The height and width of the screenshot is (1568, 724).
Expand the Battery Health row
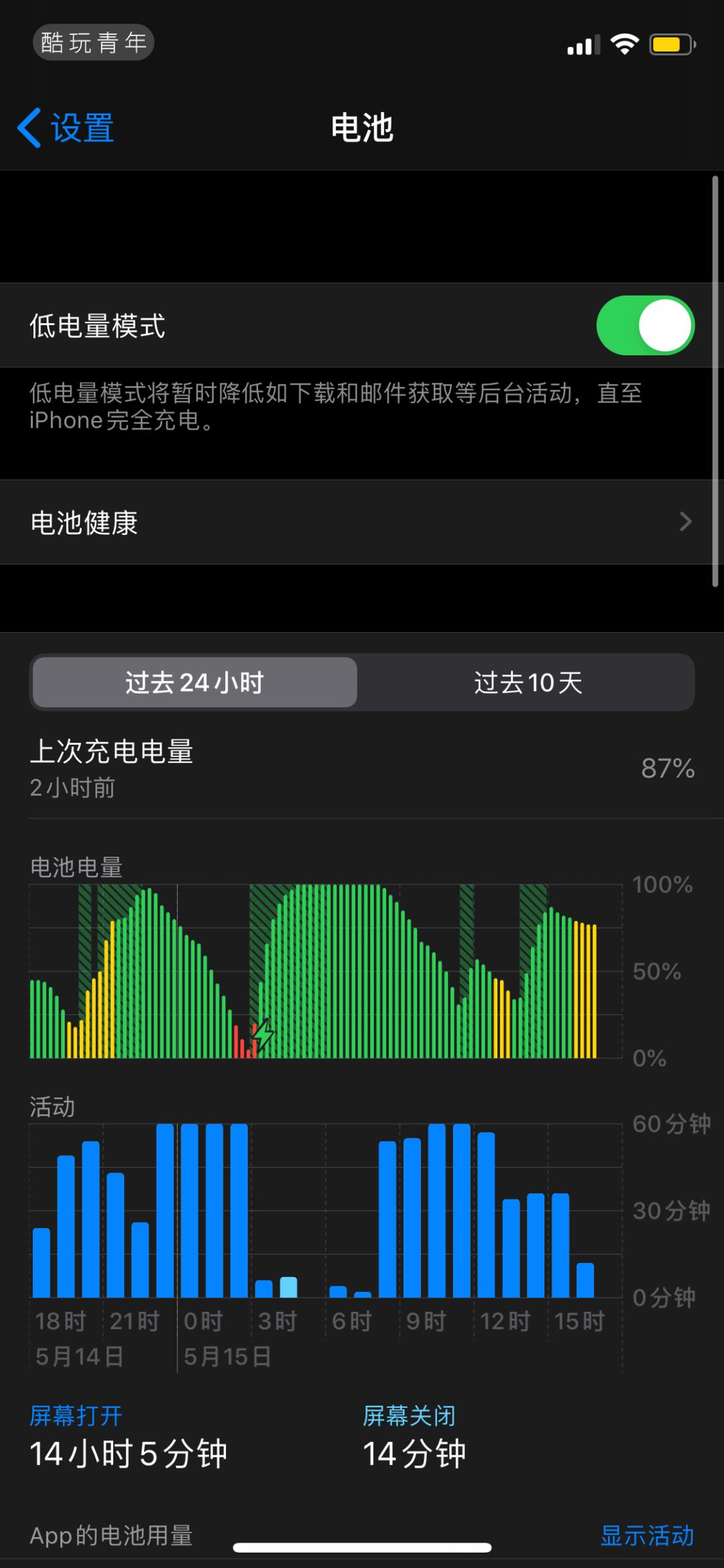pos(362,522)
